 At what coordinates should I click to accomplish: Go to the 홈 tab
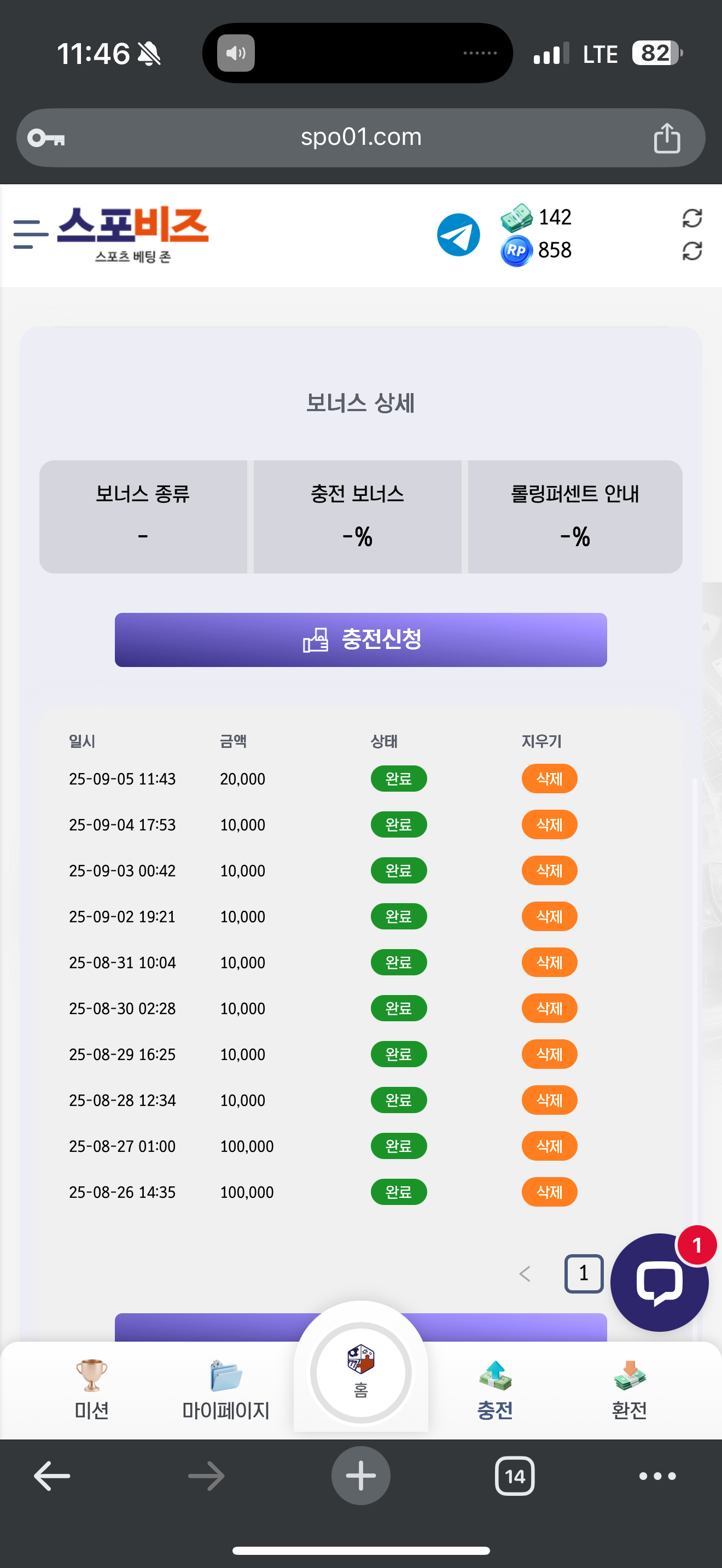tap(360, 1373)
